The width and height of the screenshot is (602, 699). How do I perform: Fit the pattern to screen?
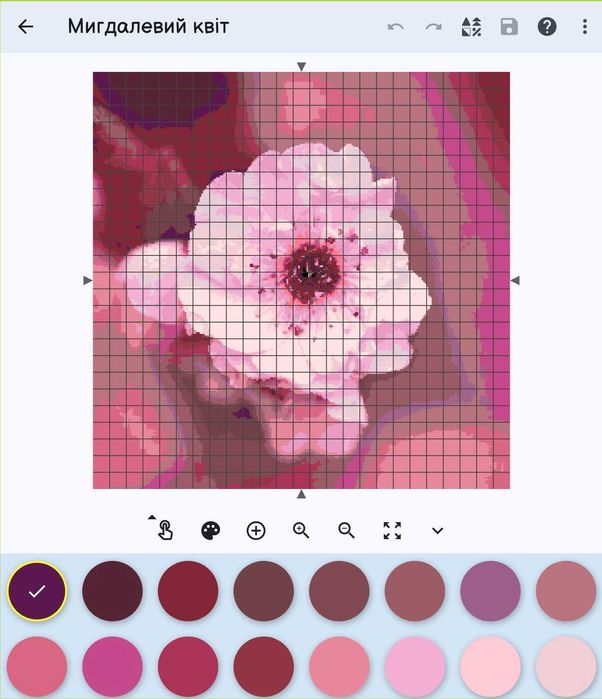pos(392,530)
